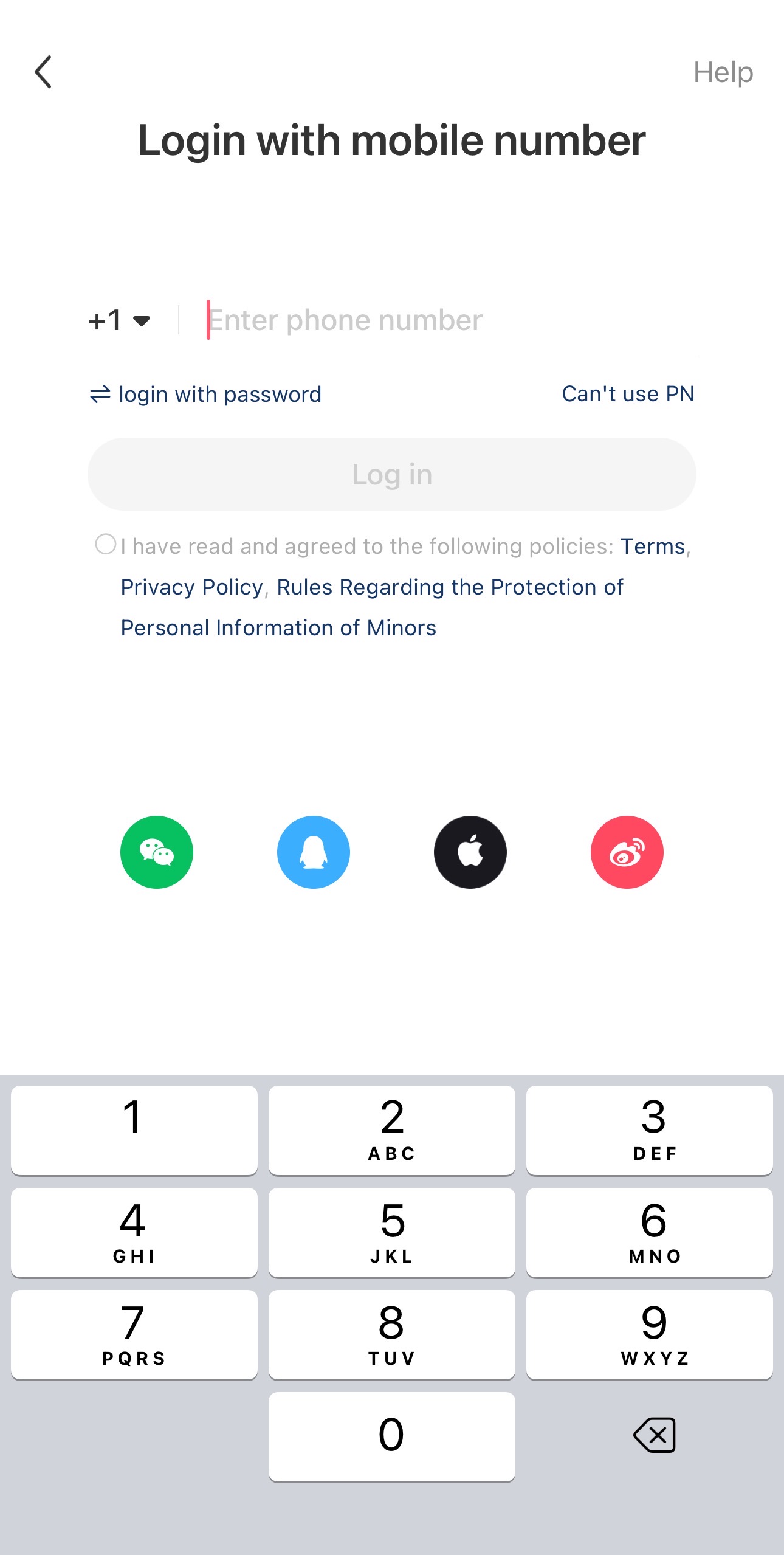The height and width of the screenshot is (1555, 784).
Task: Expand the +1 country code dropdown
Action: (119, 320)
